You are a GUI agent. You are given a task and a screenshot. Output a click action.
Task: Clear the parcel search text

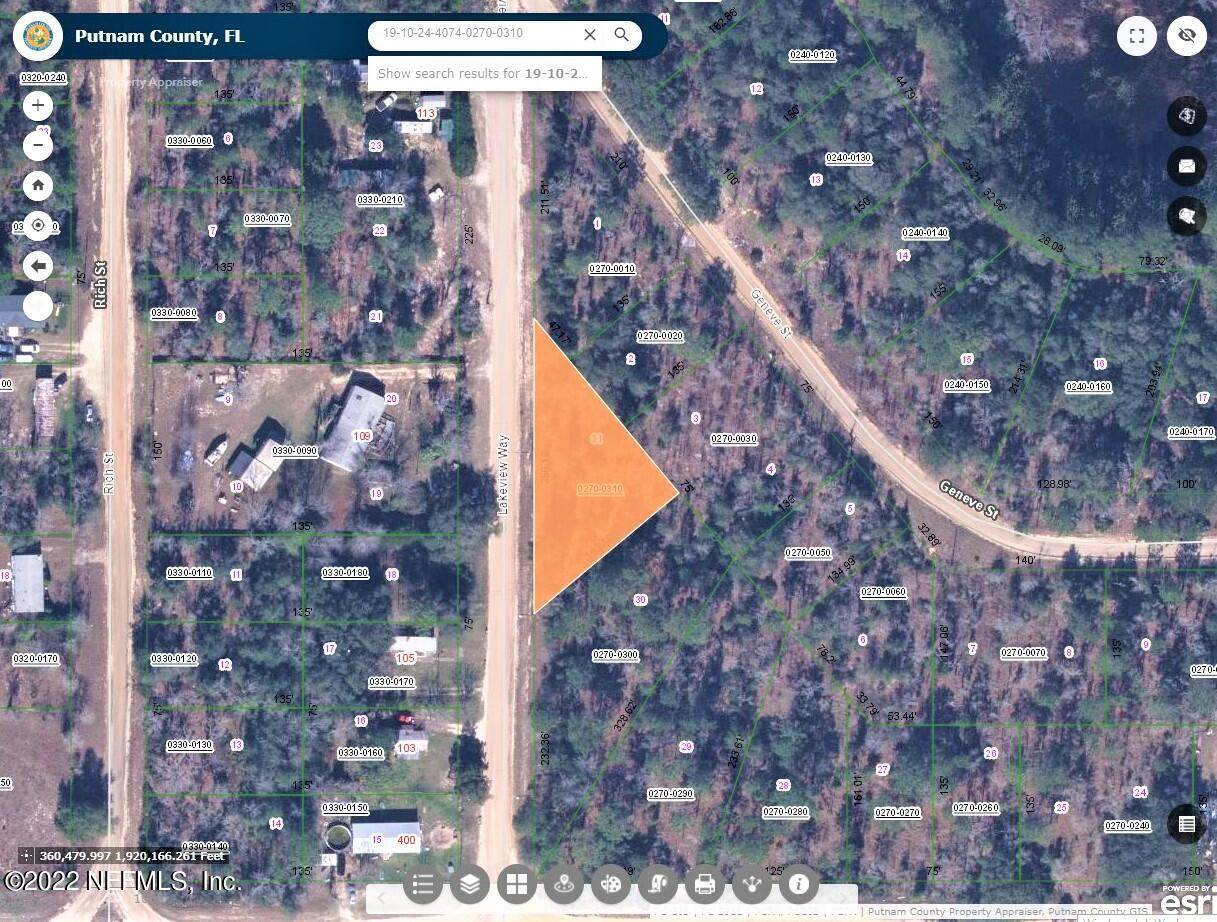coord(590,35)
